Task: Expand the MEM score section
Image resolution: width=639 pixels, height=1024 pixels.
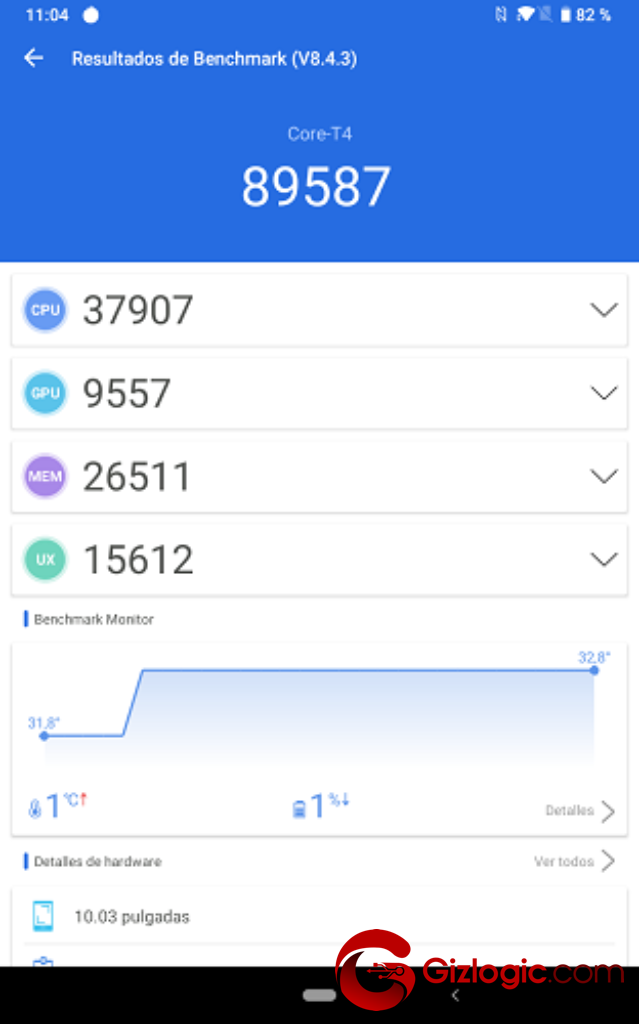Action: (x=604, y=476)
